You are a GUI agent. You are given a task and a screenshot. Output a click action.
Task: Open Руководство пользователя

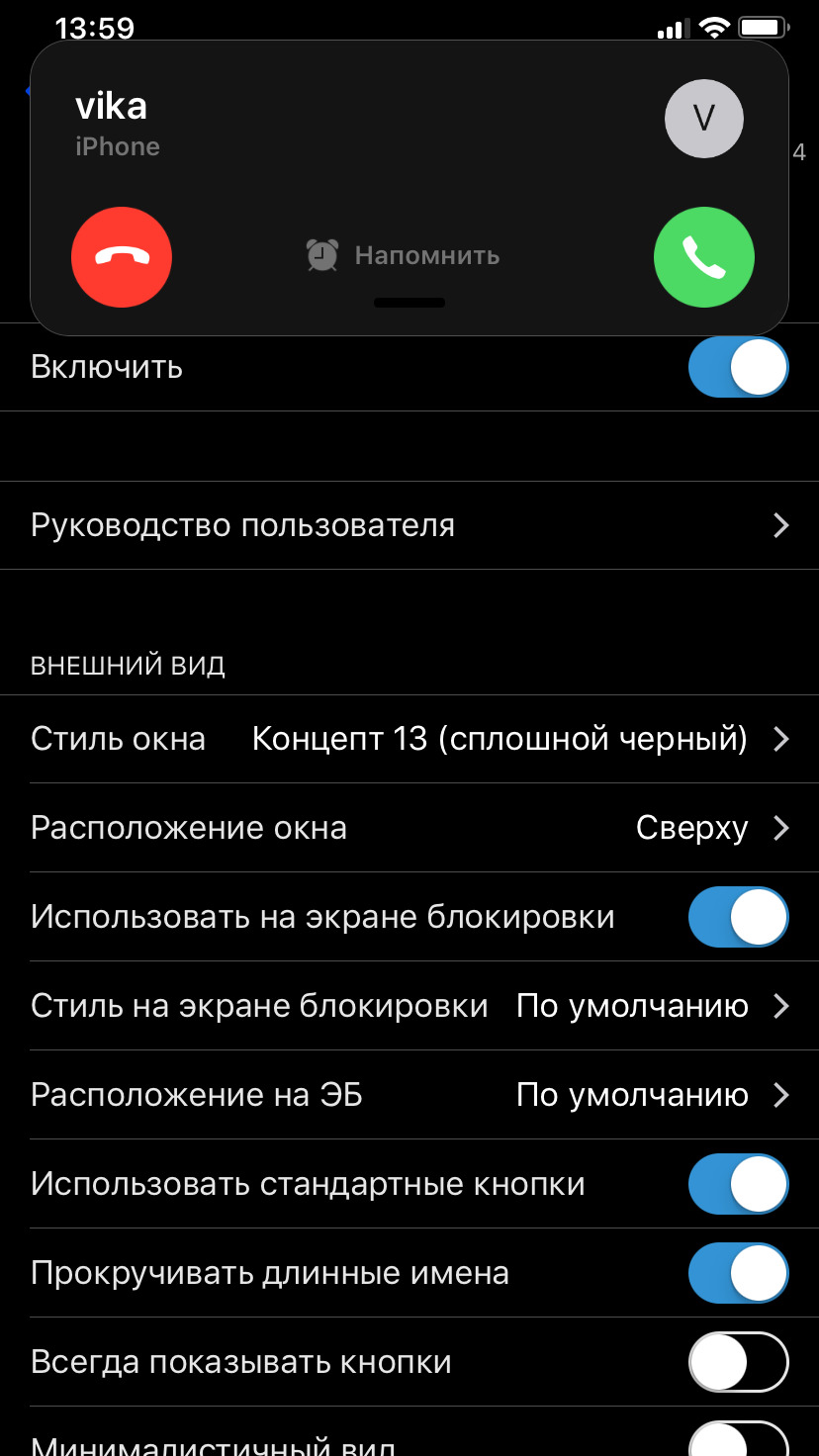409,525
